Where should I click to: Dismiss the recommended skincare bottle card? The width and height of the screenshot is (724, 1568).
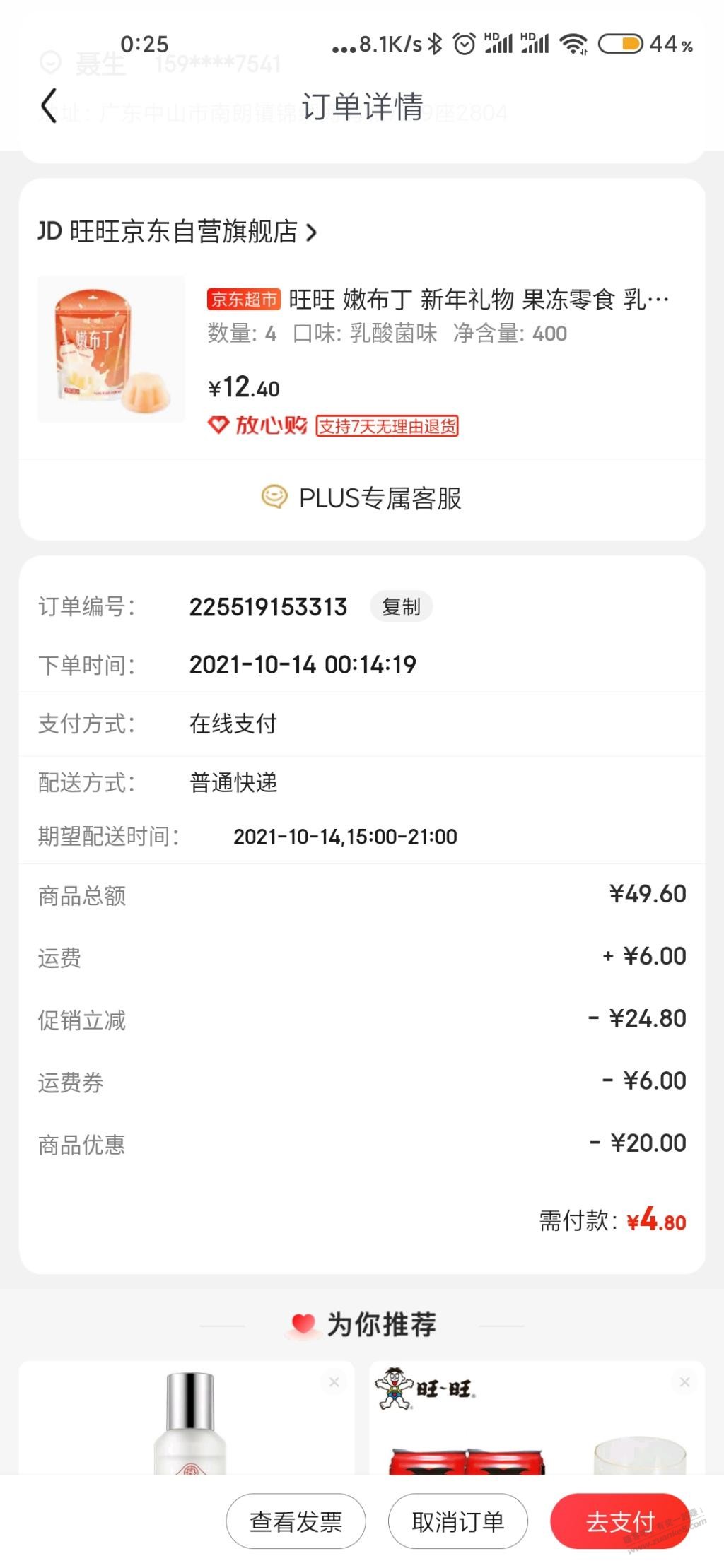pos(334,1381)
